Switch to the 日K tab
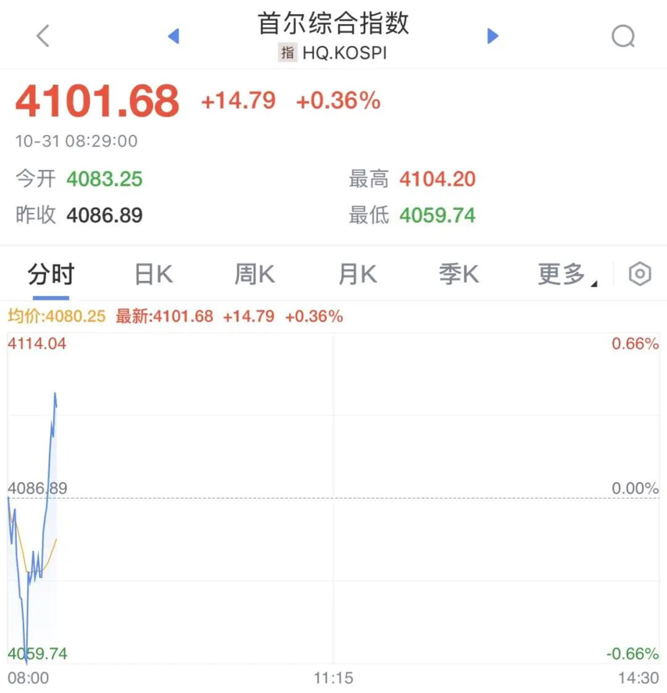Image resolution: width=667 pixels, height=693 pixels. (154, 274)
